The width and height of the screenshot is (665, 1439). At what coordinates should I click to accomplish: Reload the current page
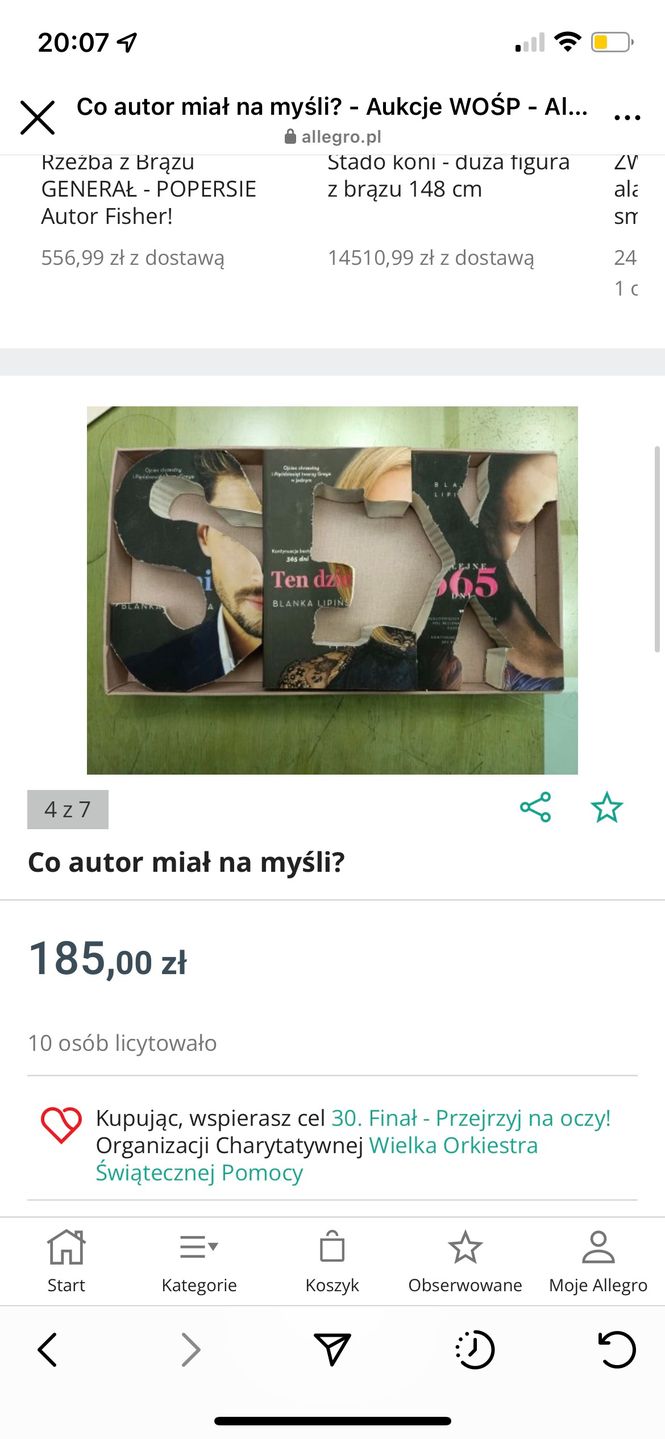point(616,1350)
